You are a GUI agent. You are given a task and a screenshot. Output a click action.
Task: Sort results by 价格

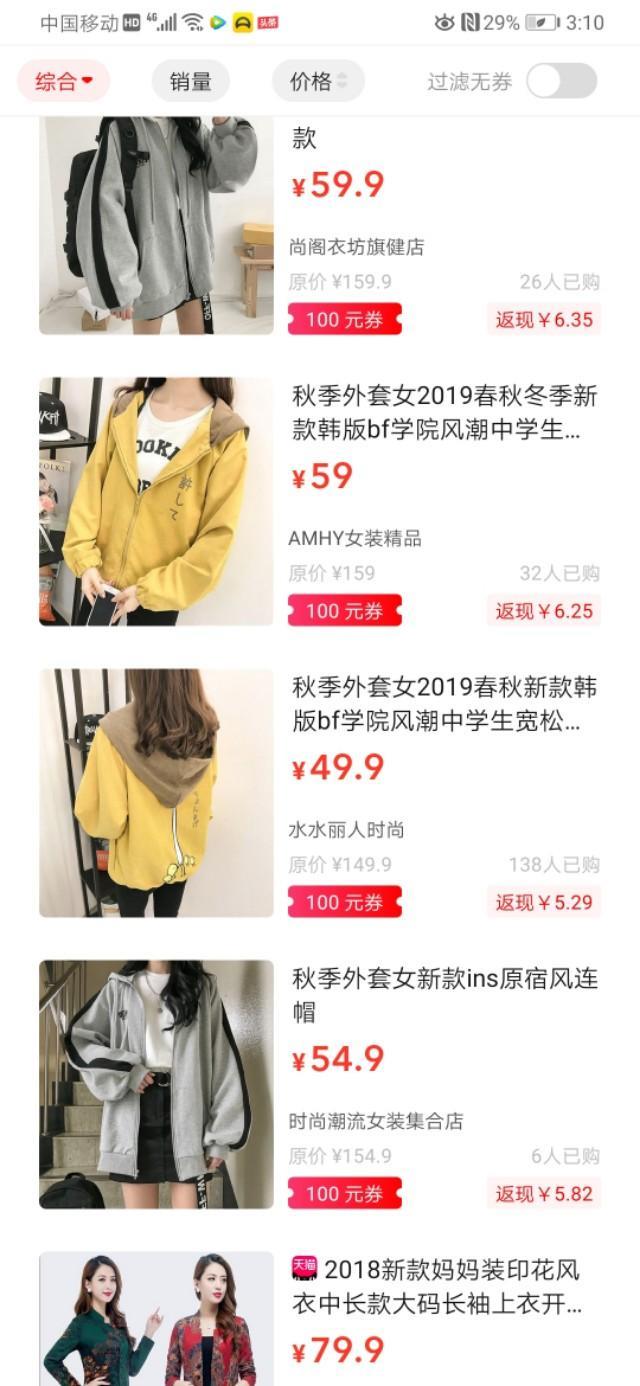318,82
